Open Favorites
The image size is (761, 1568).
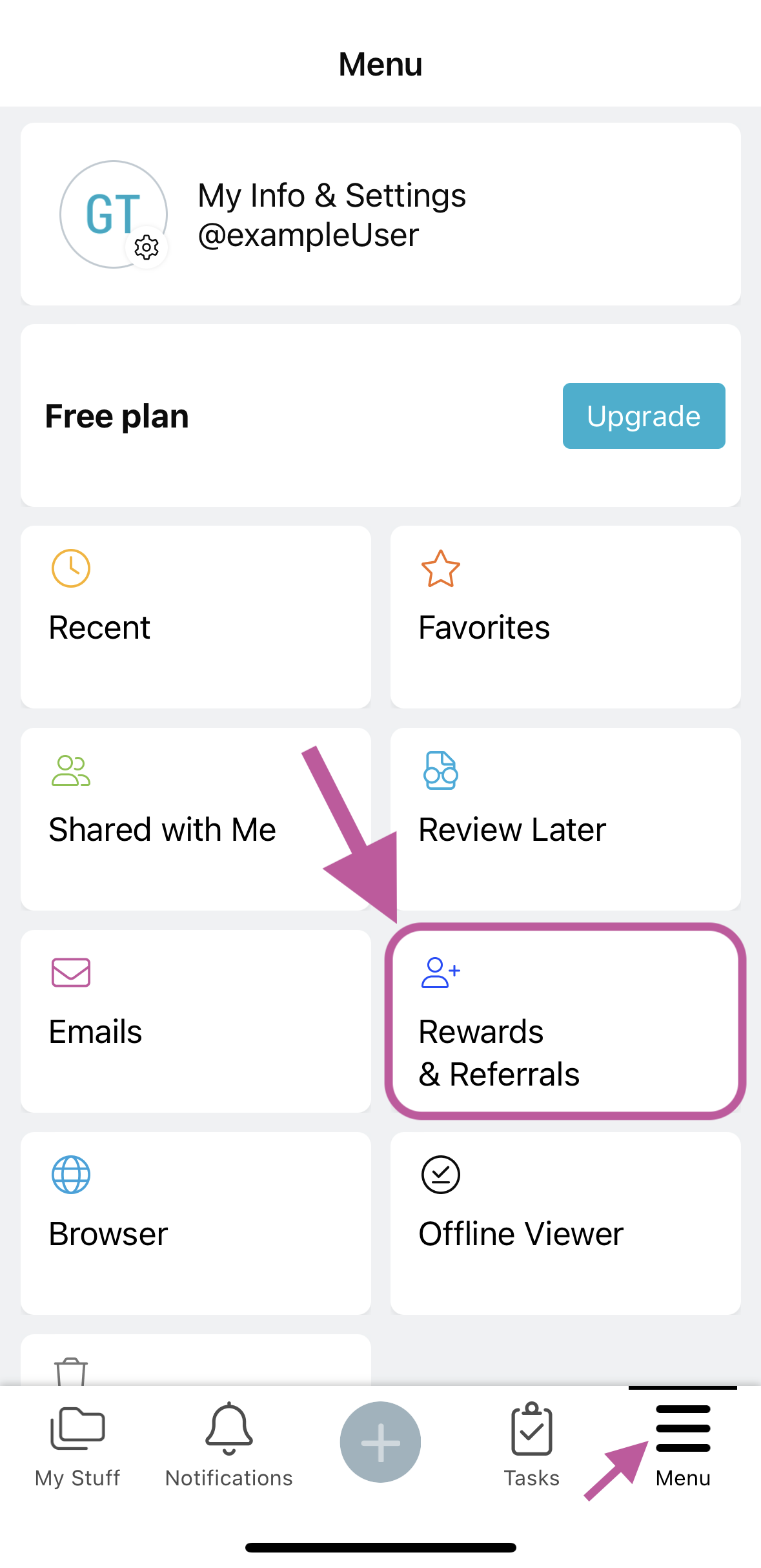pos(565,617)
